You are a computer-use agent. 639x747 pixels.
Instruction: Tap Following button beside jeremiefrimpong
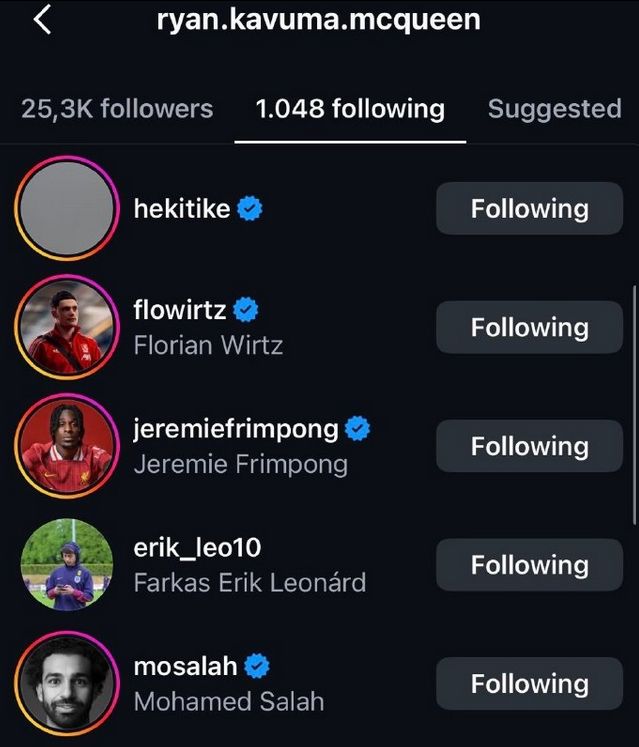[x=529, y=447]
